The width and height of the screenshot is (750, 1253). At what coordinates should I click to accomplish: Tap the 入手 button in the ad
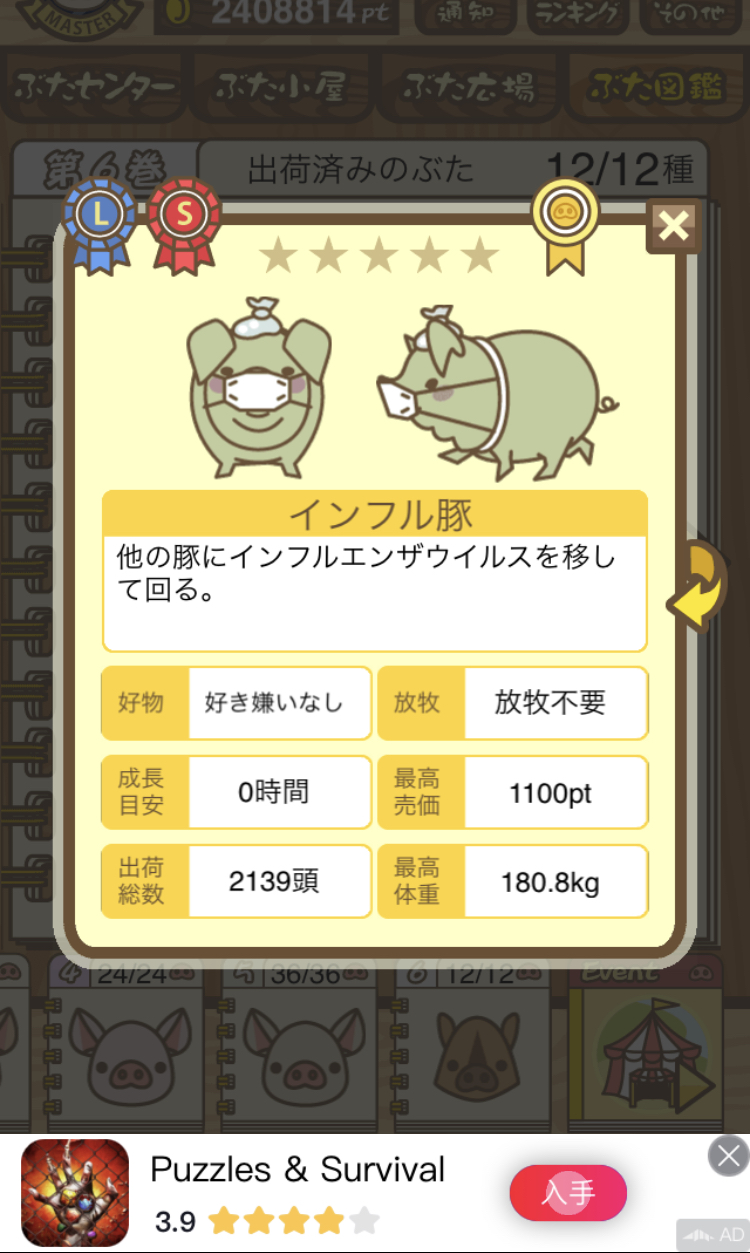(x=568, y=1192)
